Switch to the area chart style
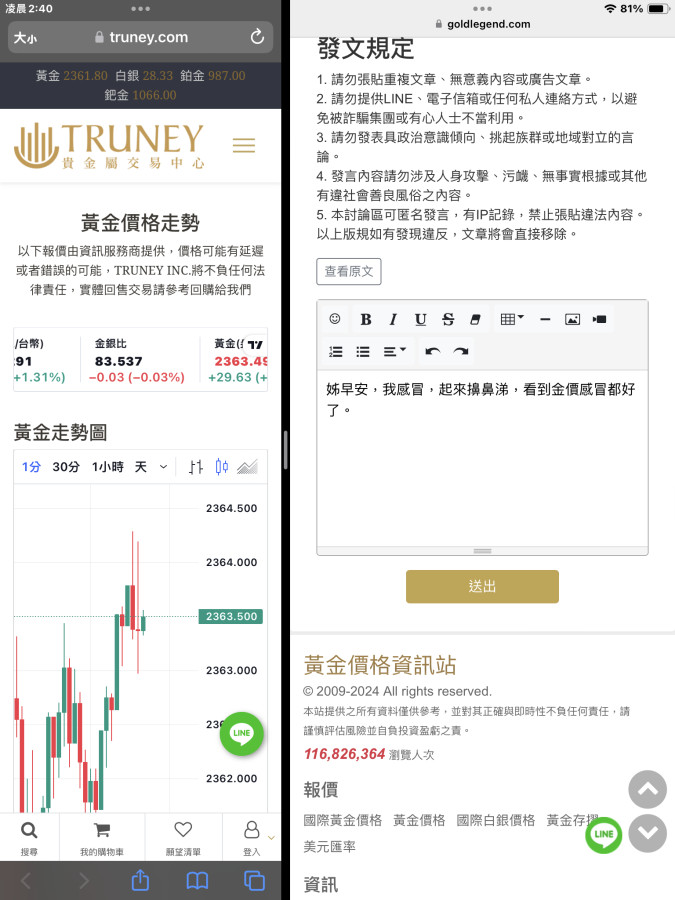Viewport: 675px width, 900px height. (247, 467)
